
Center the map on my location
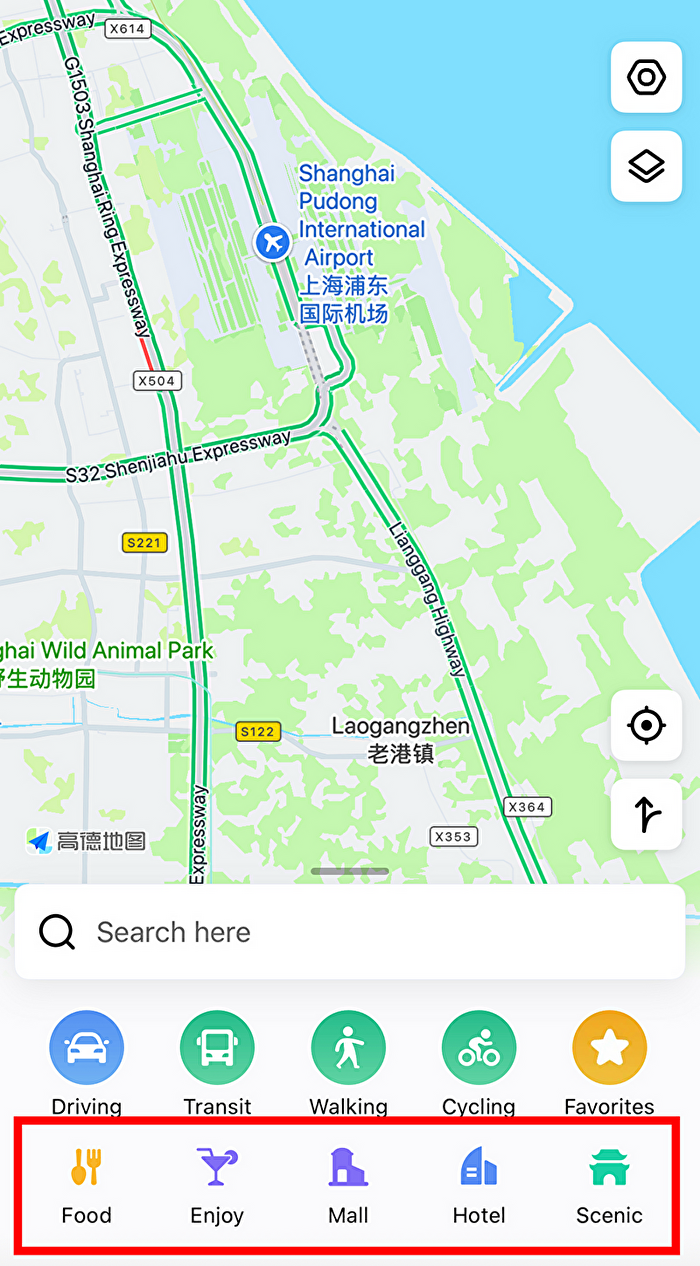coord(646,725)
